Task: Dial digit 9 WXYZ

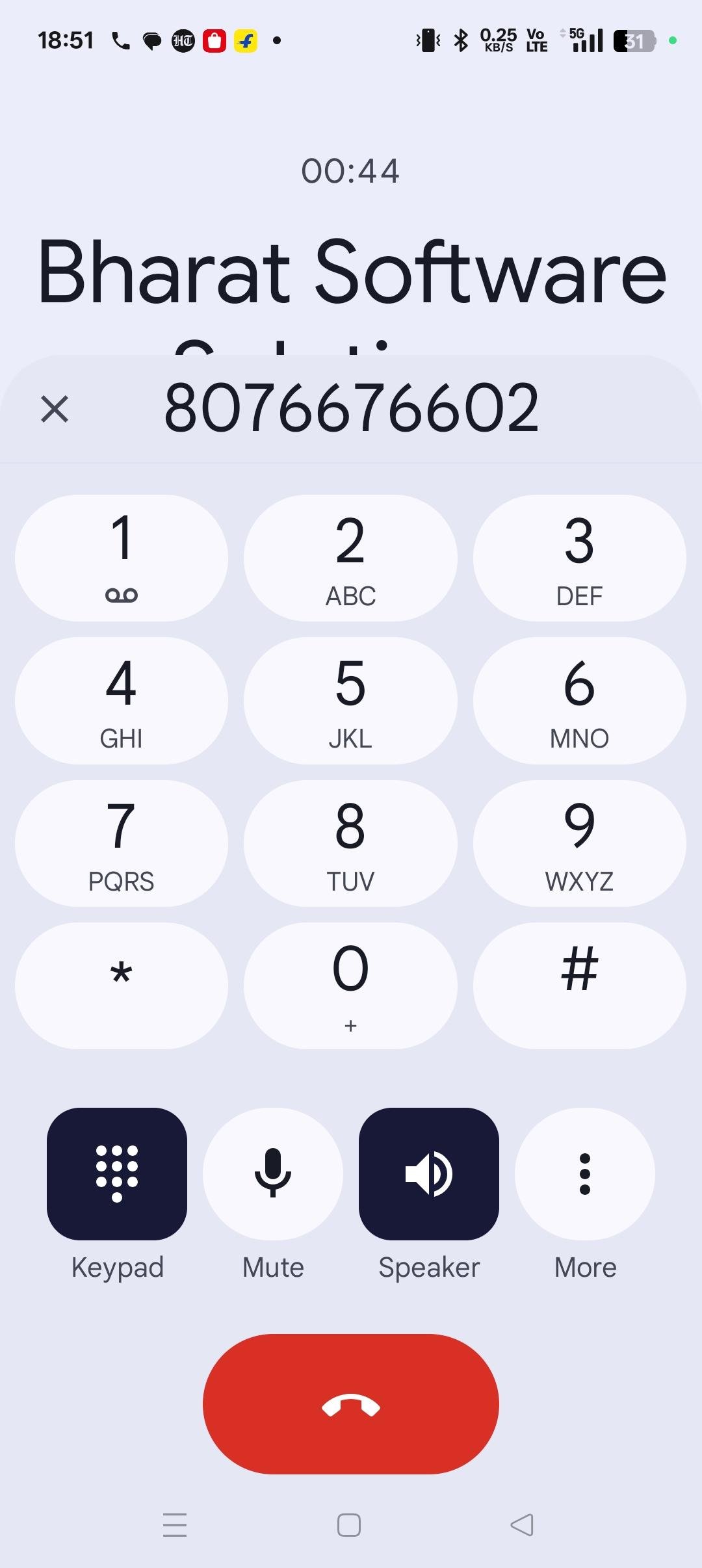Action: pos(579,843)
